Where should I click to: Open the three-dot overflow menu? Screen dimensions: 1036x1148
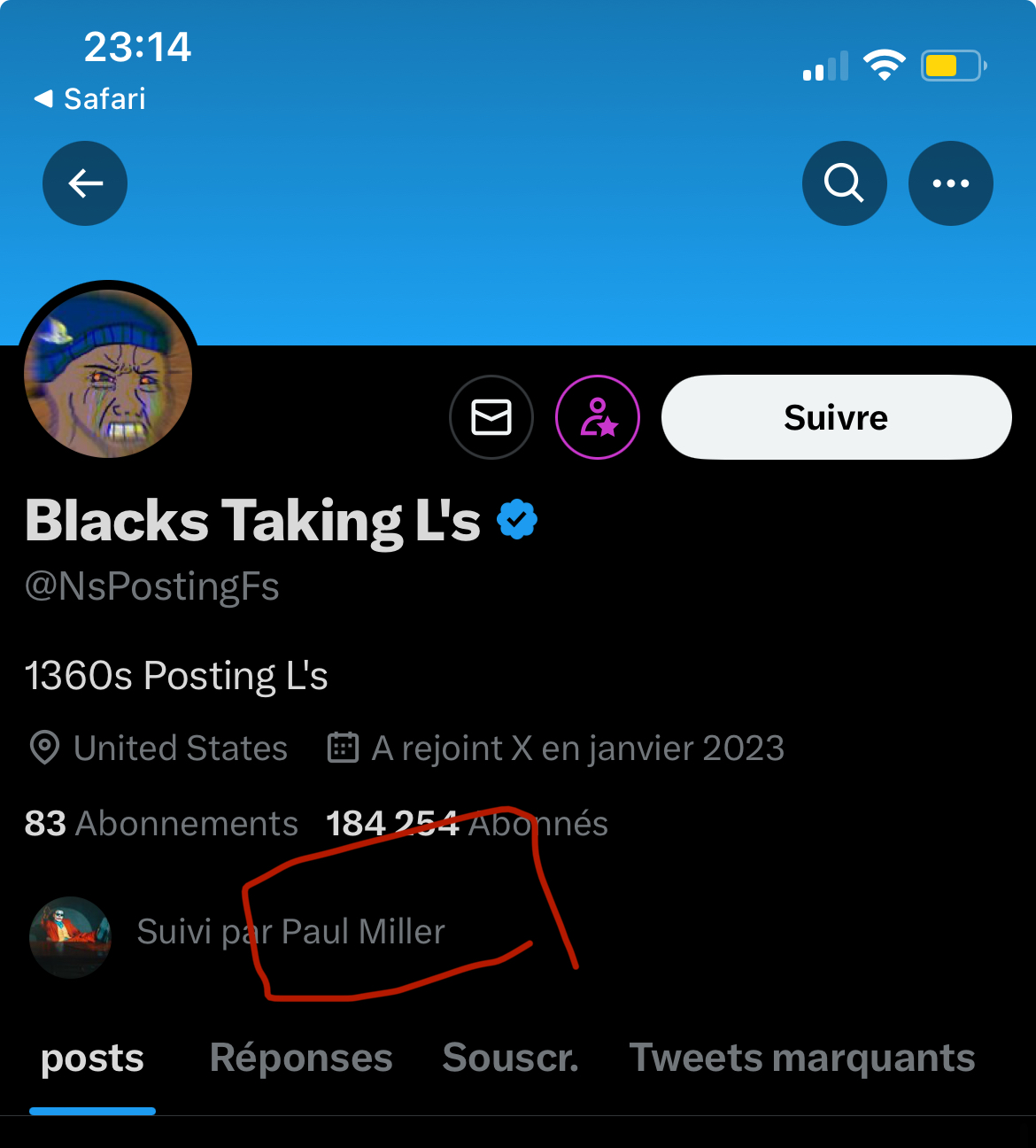pyautogui.click(x=950, y=183)
